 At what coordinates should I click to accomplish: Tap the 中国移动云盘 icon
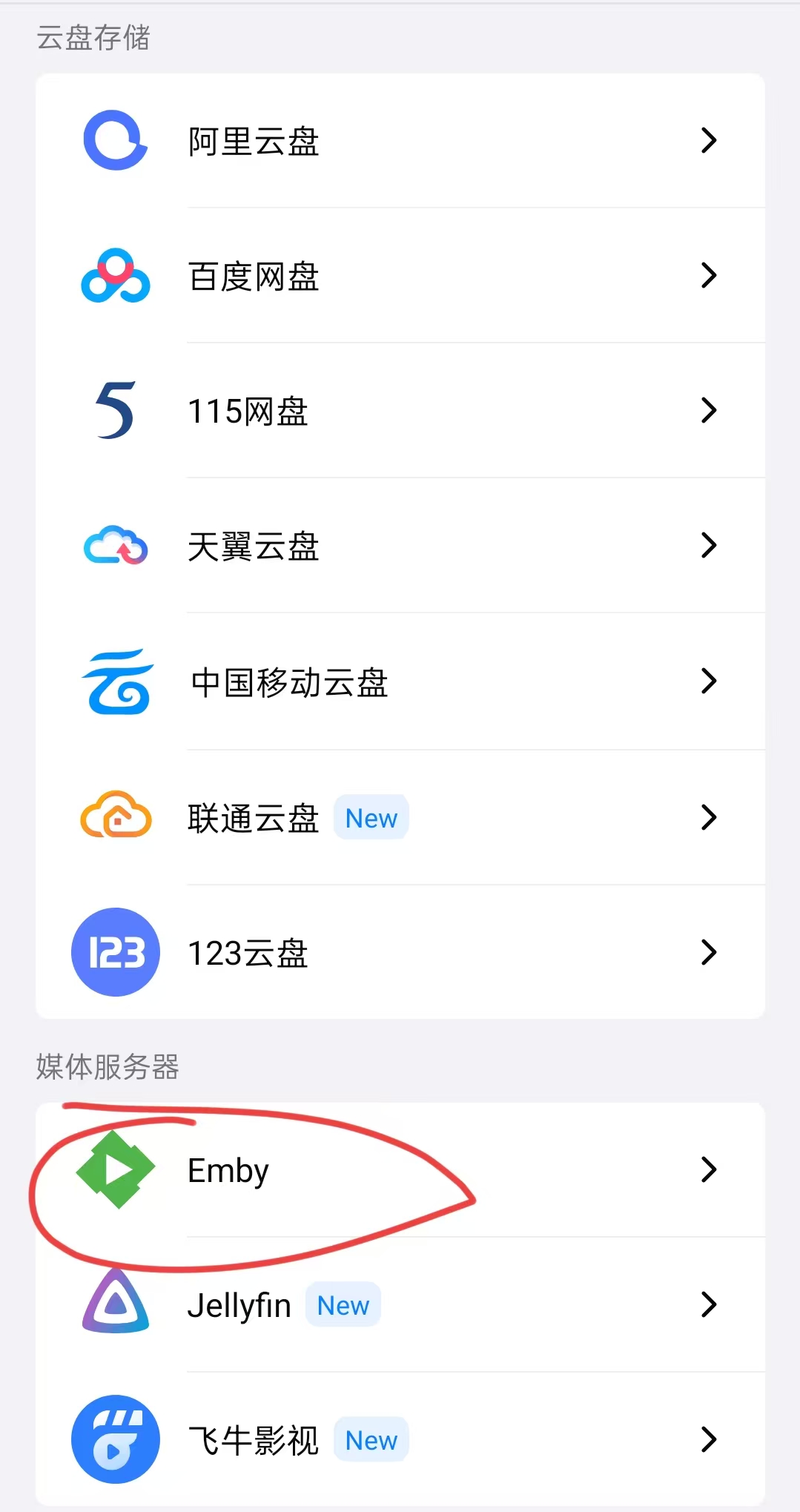(x=115, y=682)
